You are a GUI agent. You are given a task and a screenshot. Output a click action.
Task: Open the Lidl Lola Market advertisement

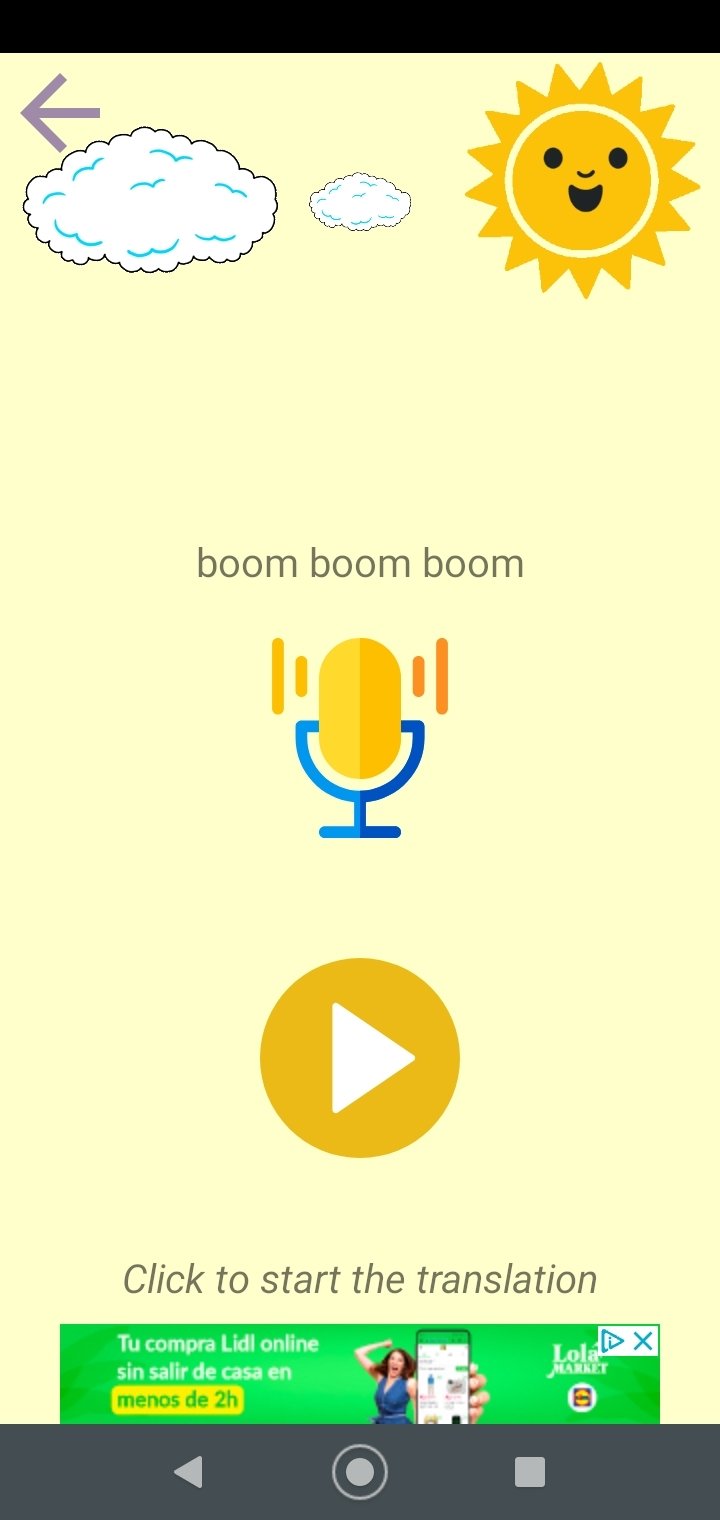click(x=360, y=1373)
